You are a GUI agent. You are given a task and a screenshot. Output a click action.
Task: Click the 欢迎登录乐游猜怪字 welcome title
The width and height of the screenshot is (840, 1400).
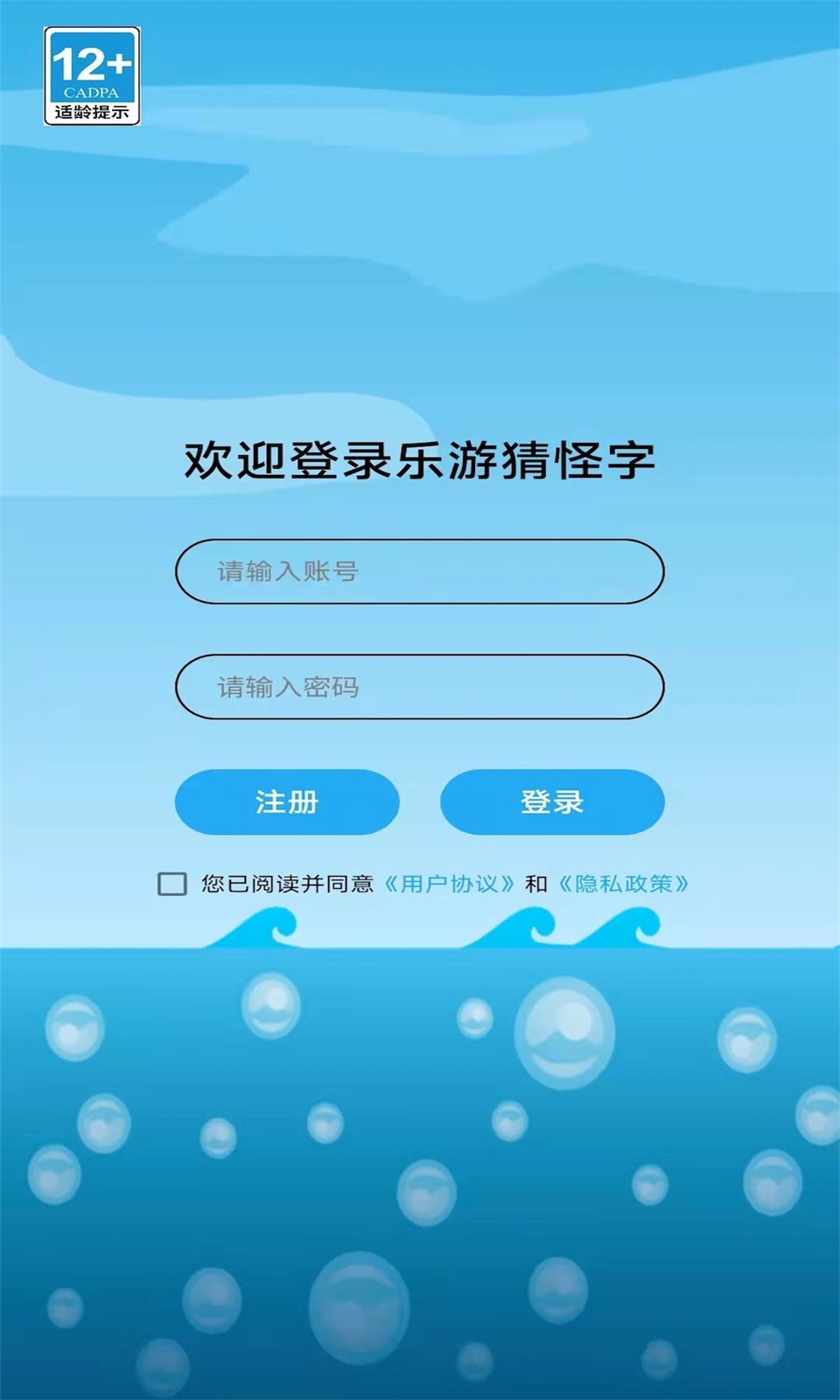[420, 461]
